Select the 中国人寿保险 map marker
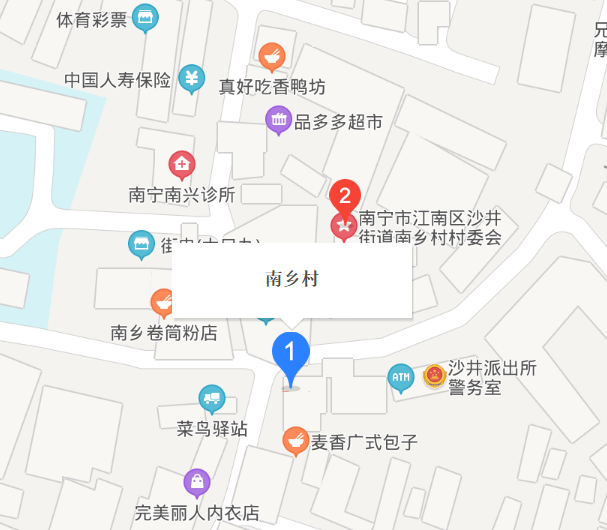The height and width of the screenshot is (530, 607). (x=191, y=78)
